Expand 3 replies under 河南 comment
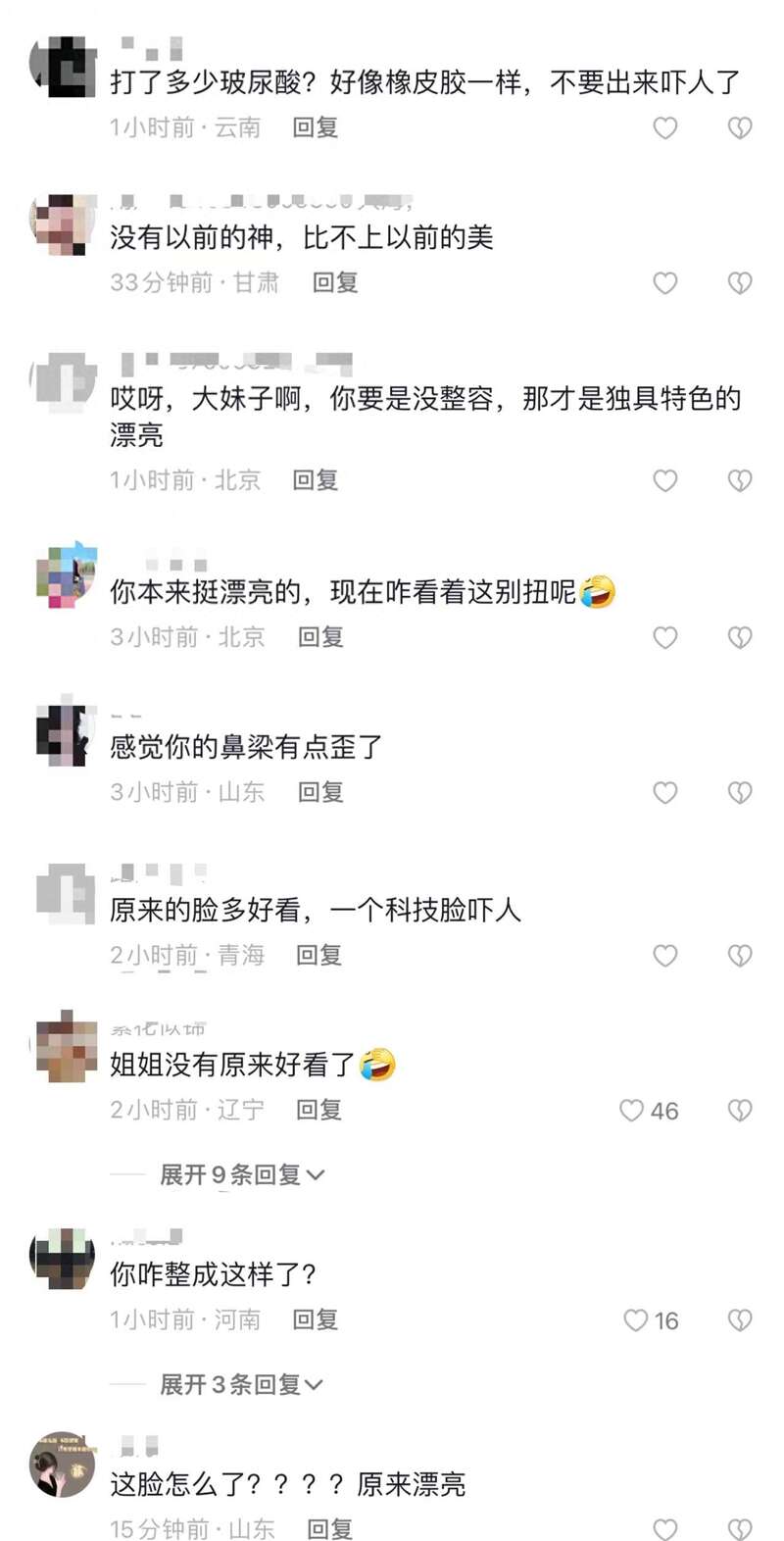 [x=240, y=1384]
